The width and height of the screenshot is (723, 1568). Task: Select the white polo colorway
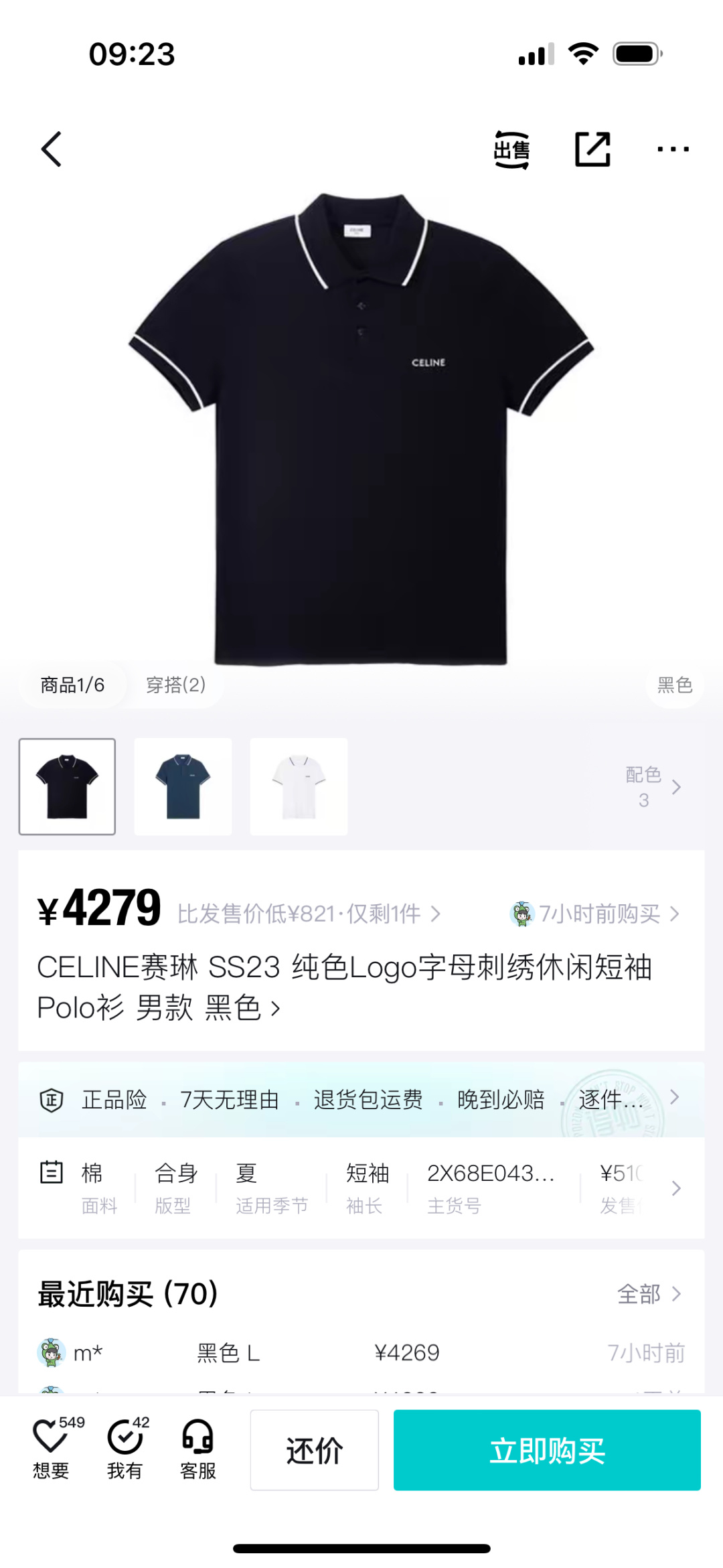pyautogui.click(x=299, y=786)
